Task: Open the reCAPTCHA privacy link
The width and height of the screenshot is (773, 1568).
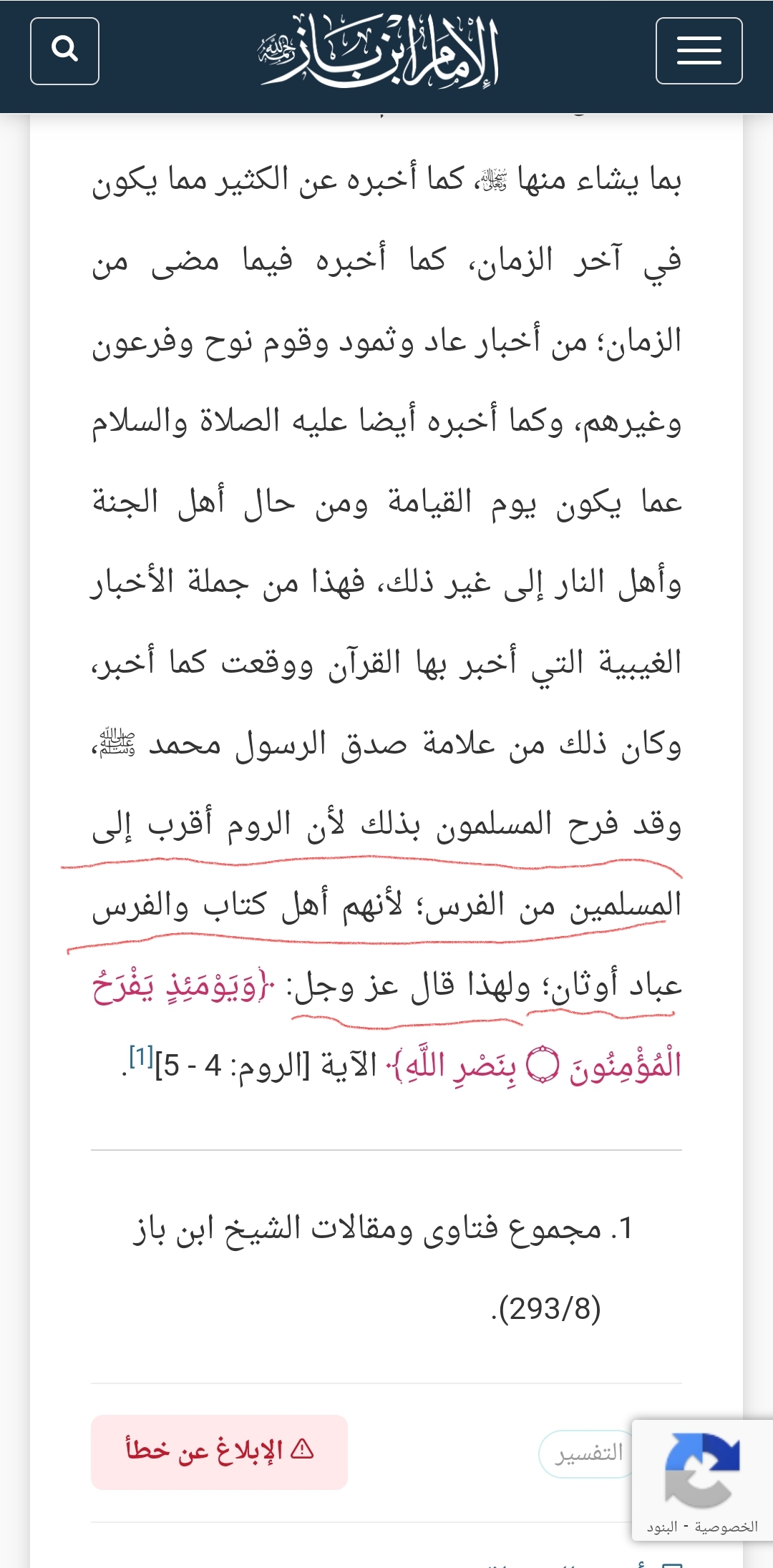Action: pos(726,1527)
